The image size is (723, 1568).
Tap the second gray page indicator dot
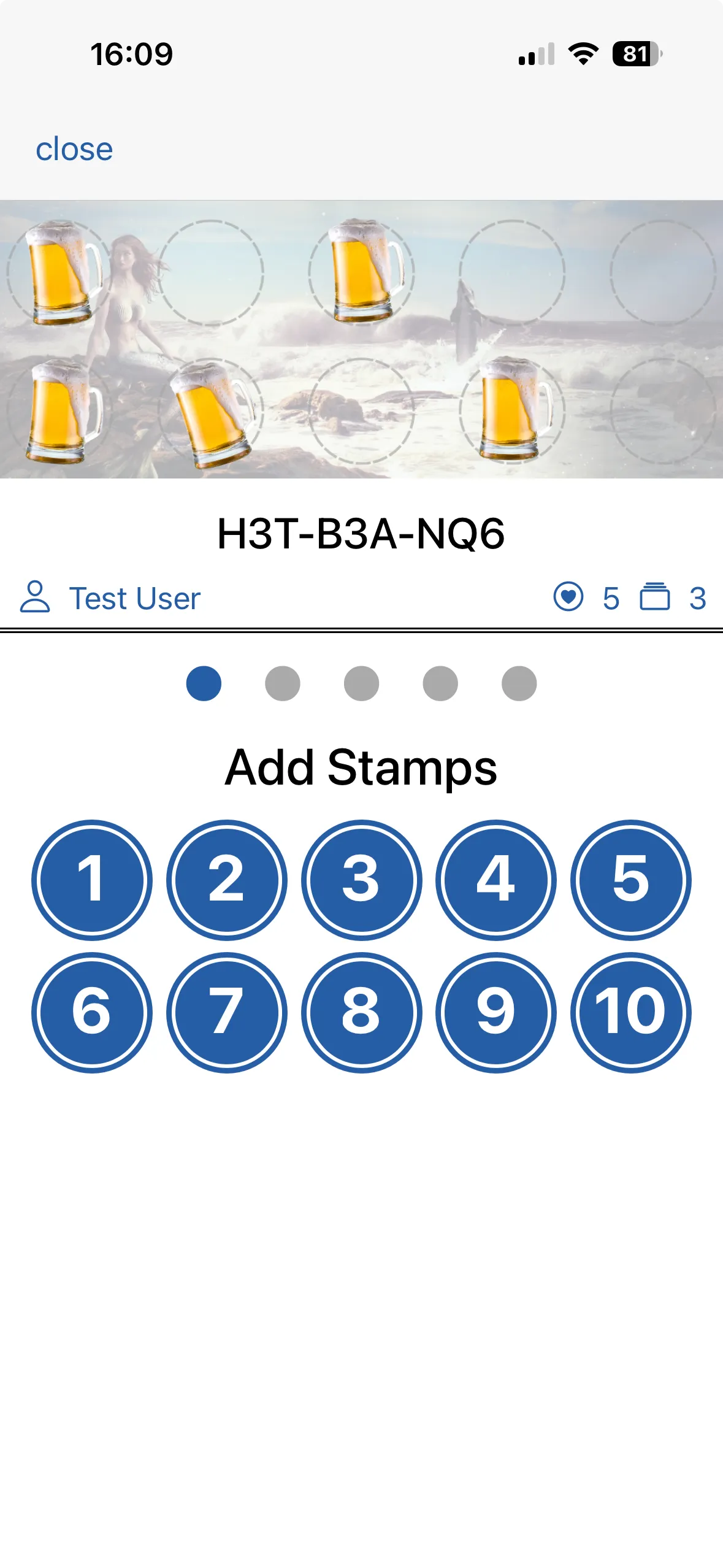(x=282, y=683)
